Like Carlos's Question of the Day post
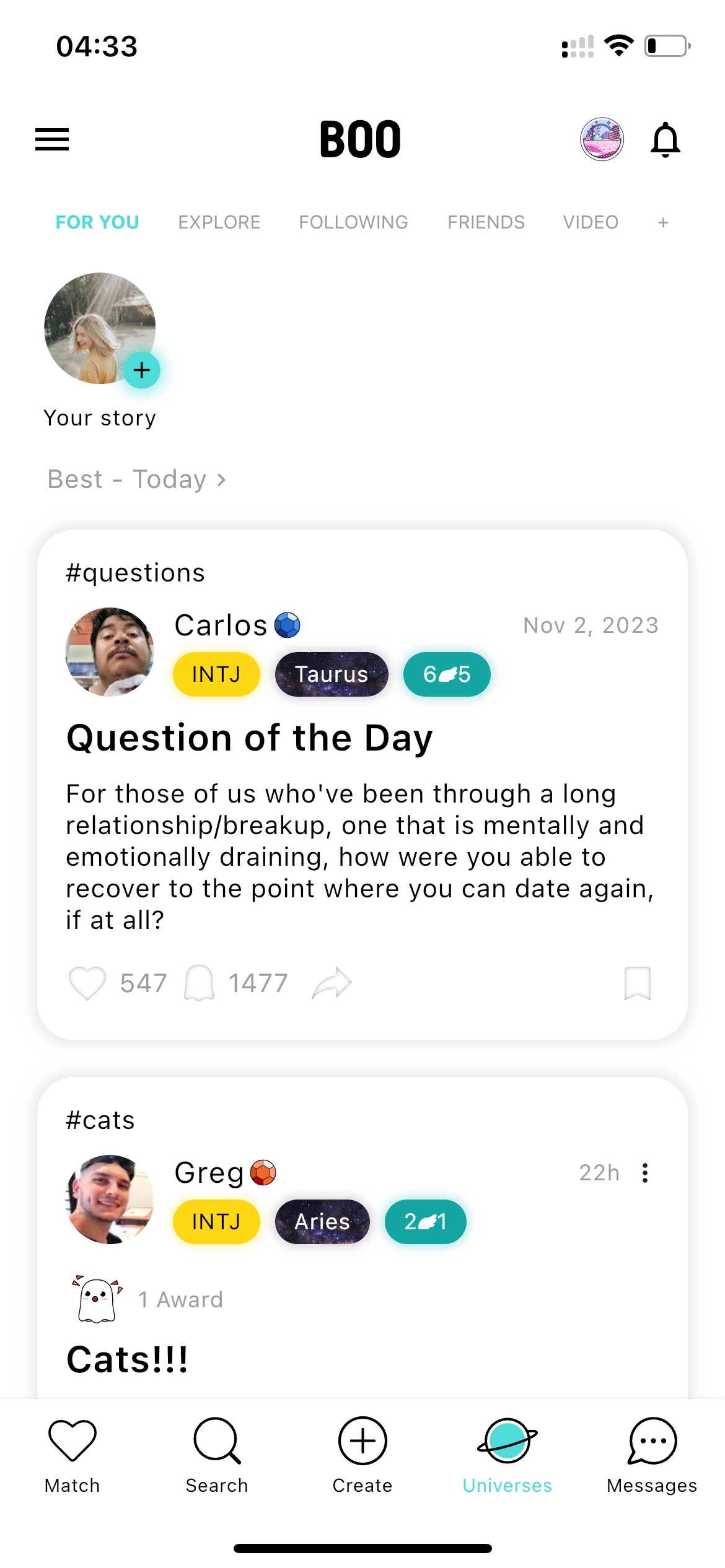Screen dimensions: 725x1568 [x=87, y=983]
